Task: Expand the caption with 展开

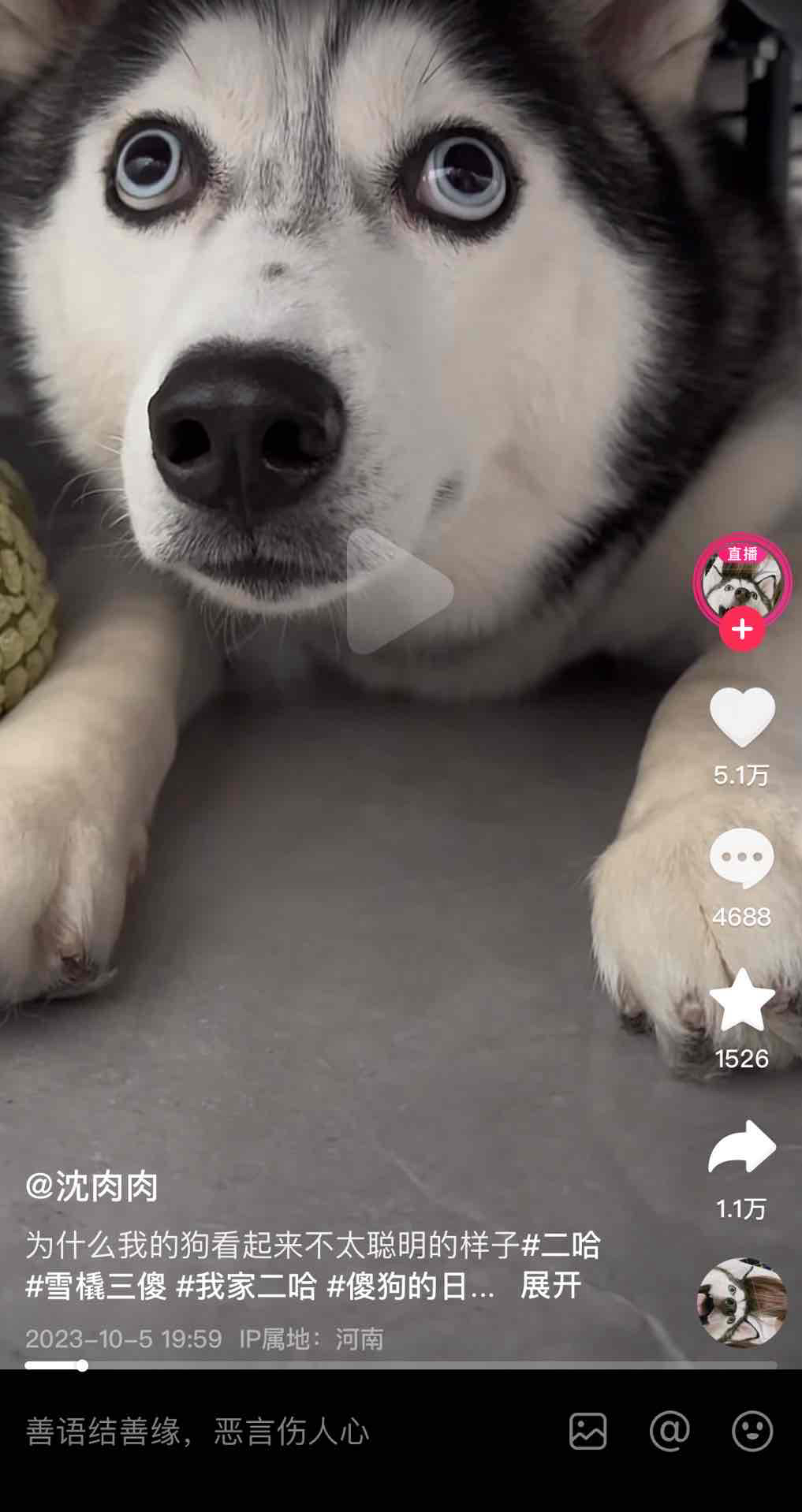Action: (x=550, y=1286)
